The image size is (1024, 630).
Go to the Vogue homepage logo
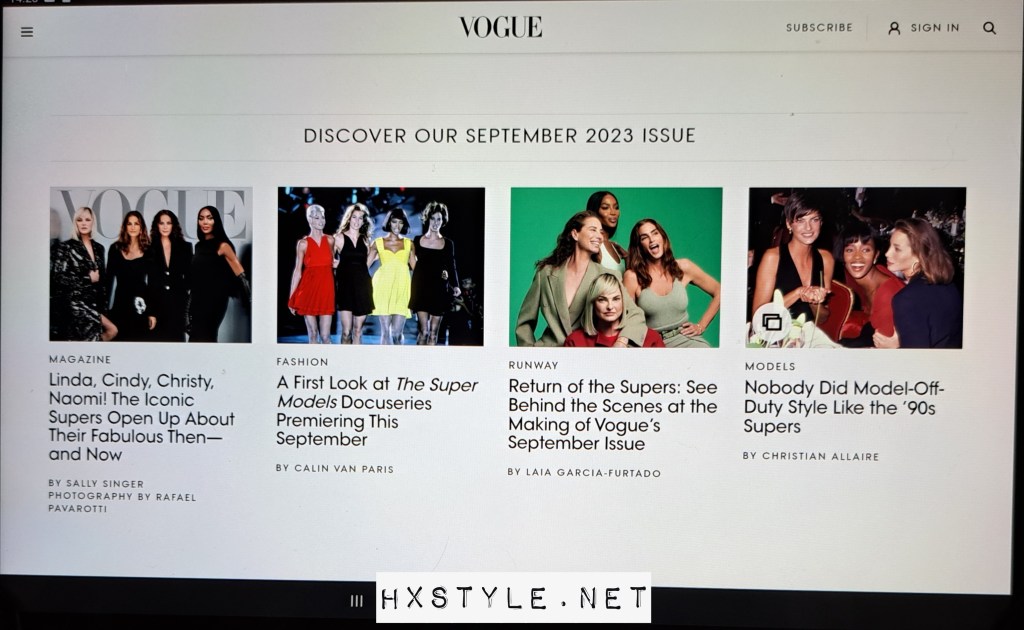pyautogui.click(x=501, y=27)
